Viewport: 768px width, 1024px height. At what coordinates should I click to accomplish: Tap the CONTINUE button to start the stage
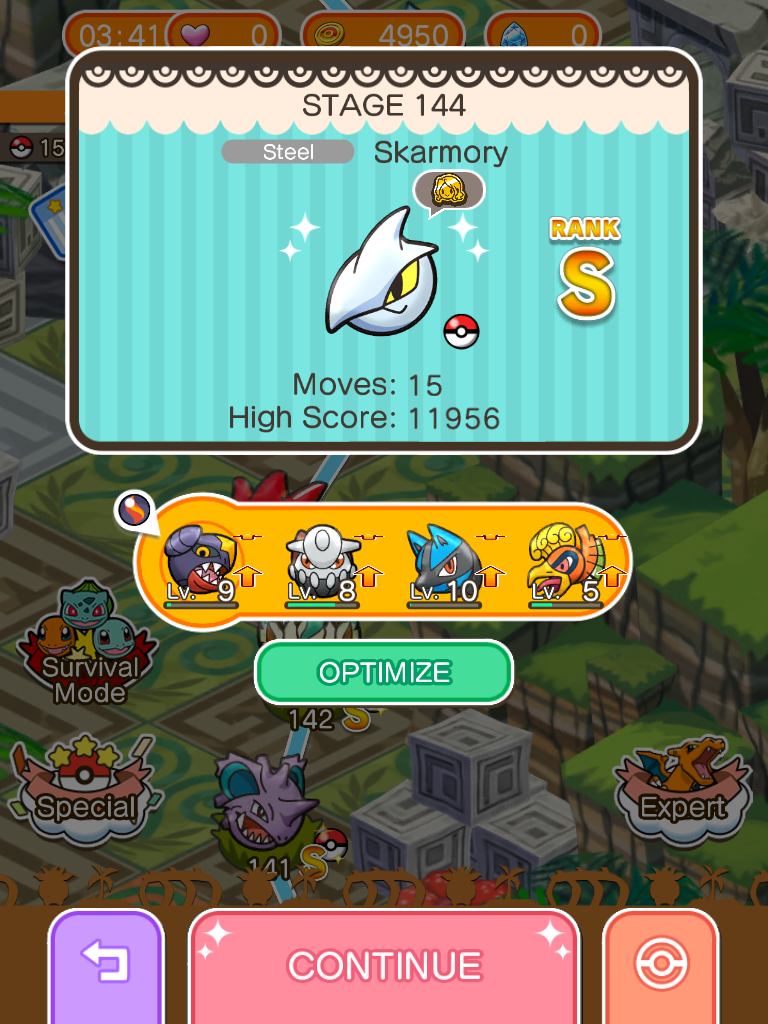(384, 965)
